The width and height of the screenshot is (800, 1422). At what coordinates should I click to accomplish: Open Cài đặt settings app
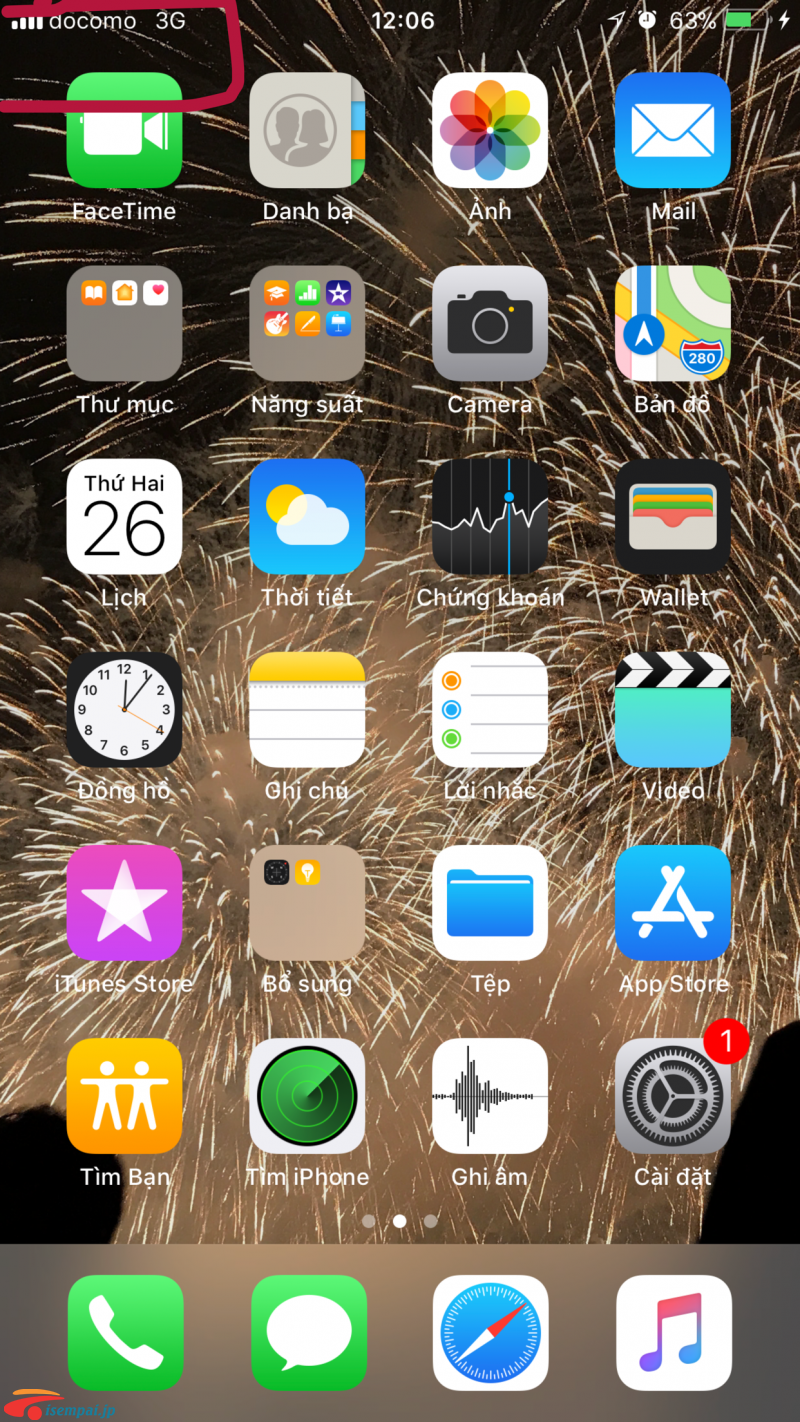coord(673,1096)
